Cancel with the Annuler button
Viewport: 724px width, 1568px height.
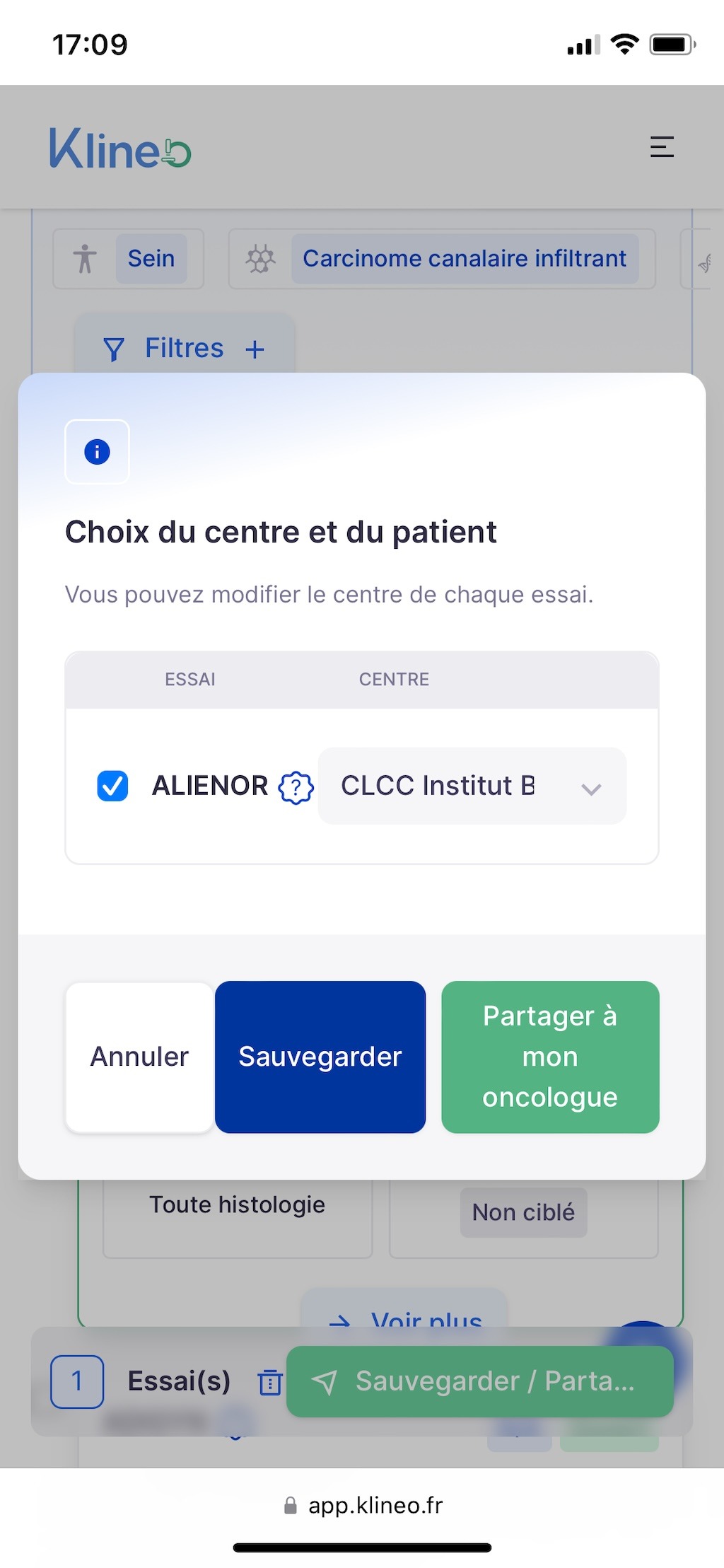(x=139, y=1057)
